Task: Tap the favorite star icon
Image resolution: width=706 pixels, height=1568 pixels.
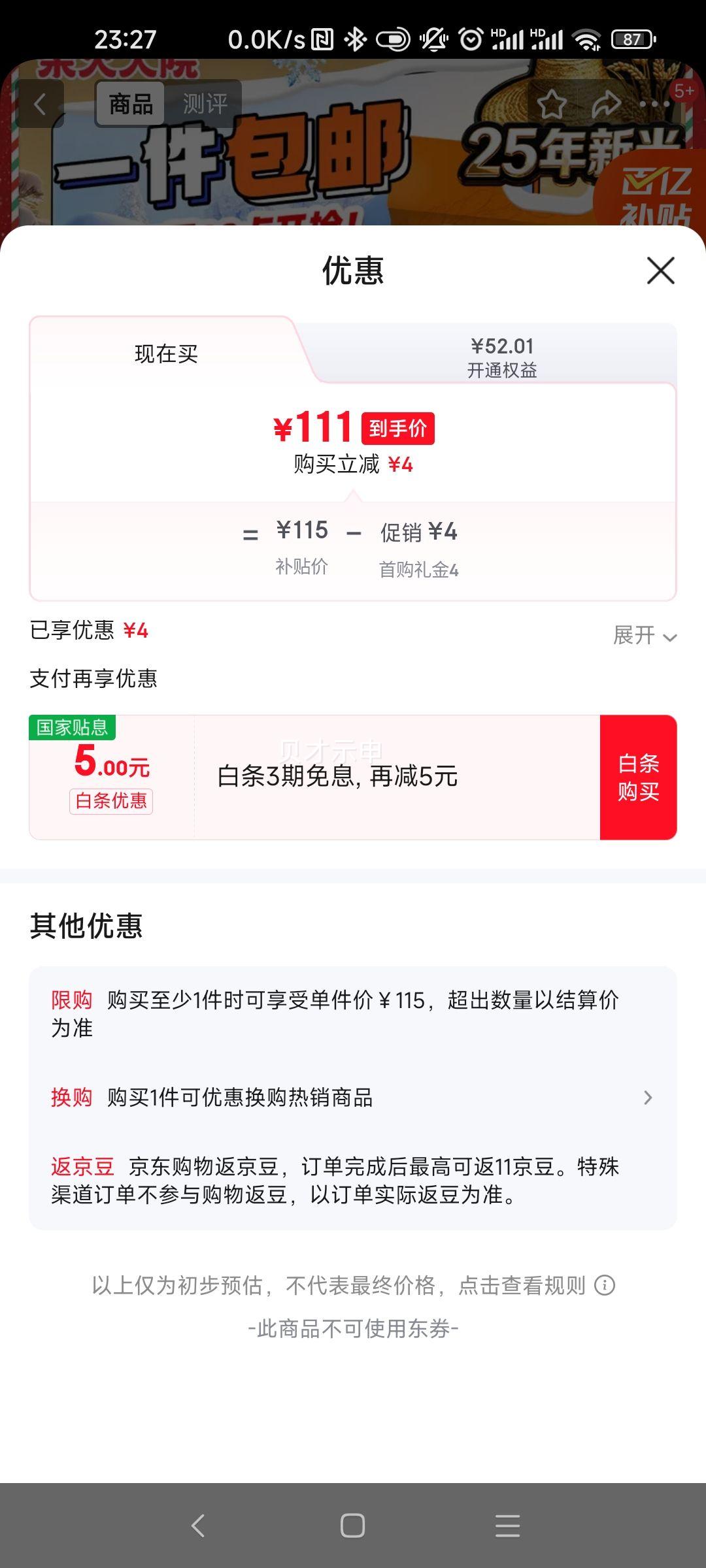Action: (x=552, y=103)
